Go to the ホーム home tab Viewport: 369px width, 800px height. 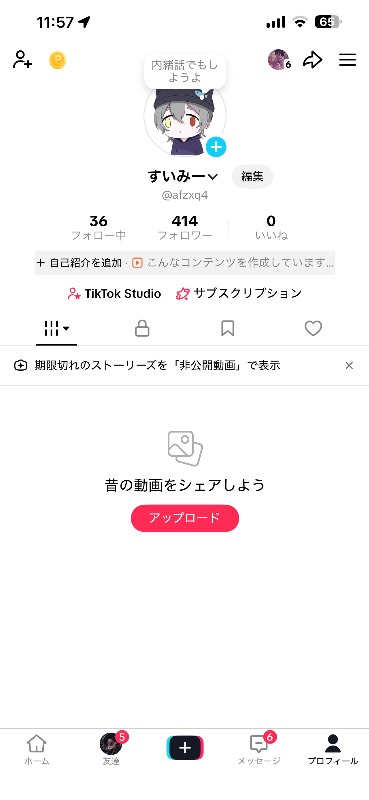(37, 749)
